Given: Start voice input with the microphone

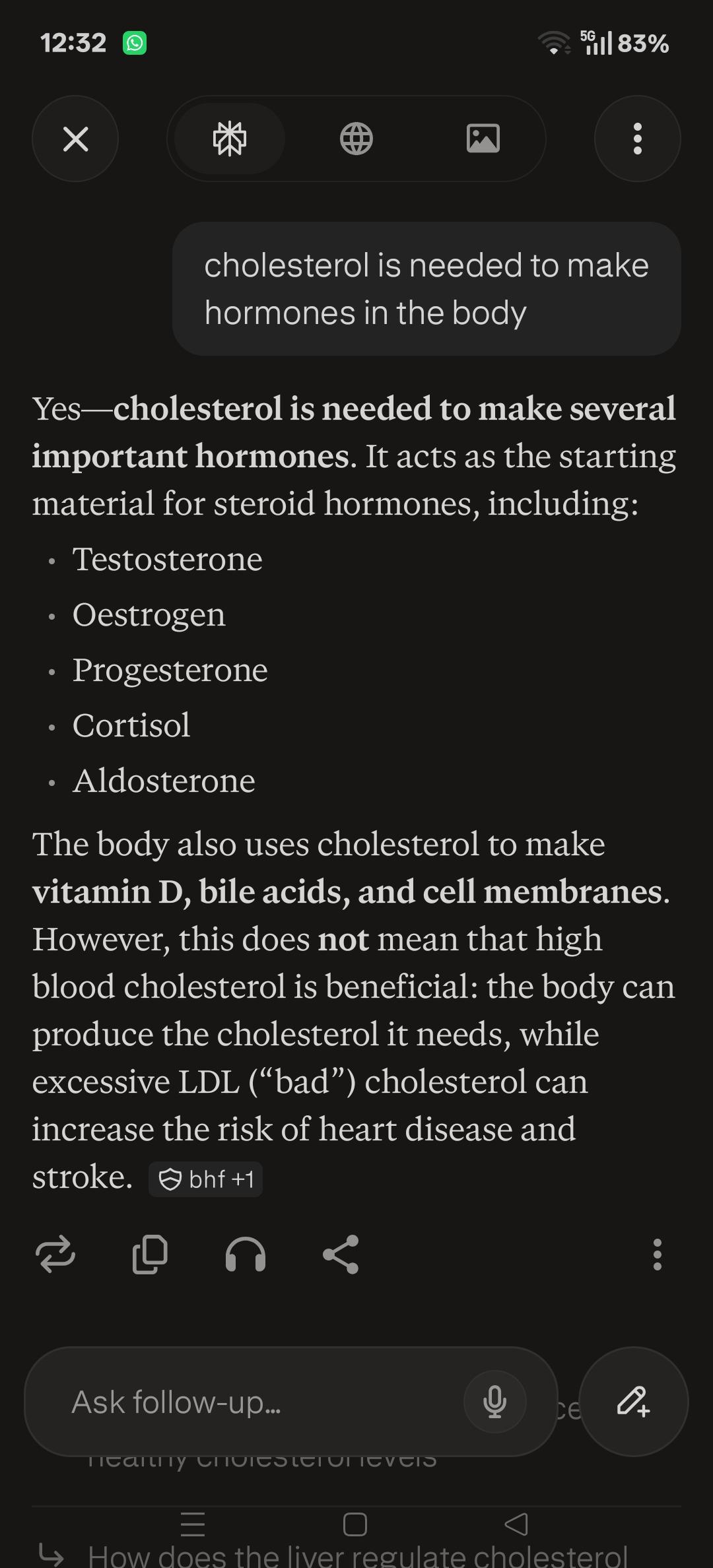Looking at the screenshot, I should [495, 1402].
